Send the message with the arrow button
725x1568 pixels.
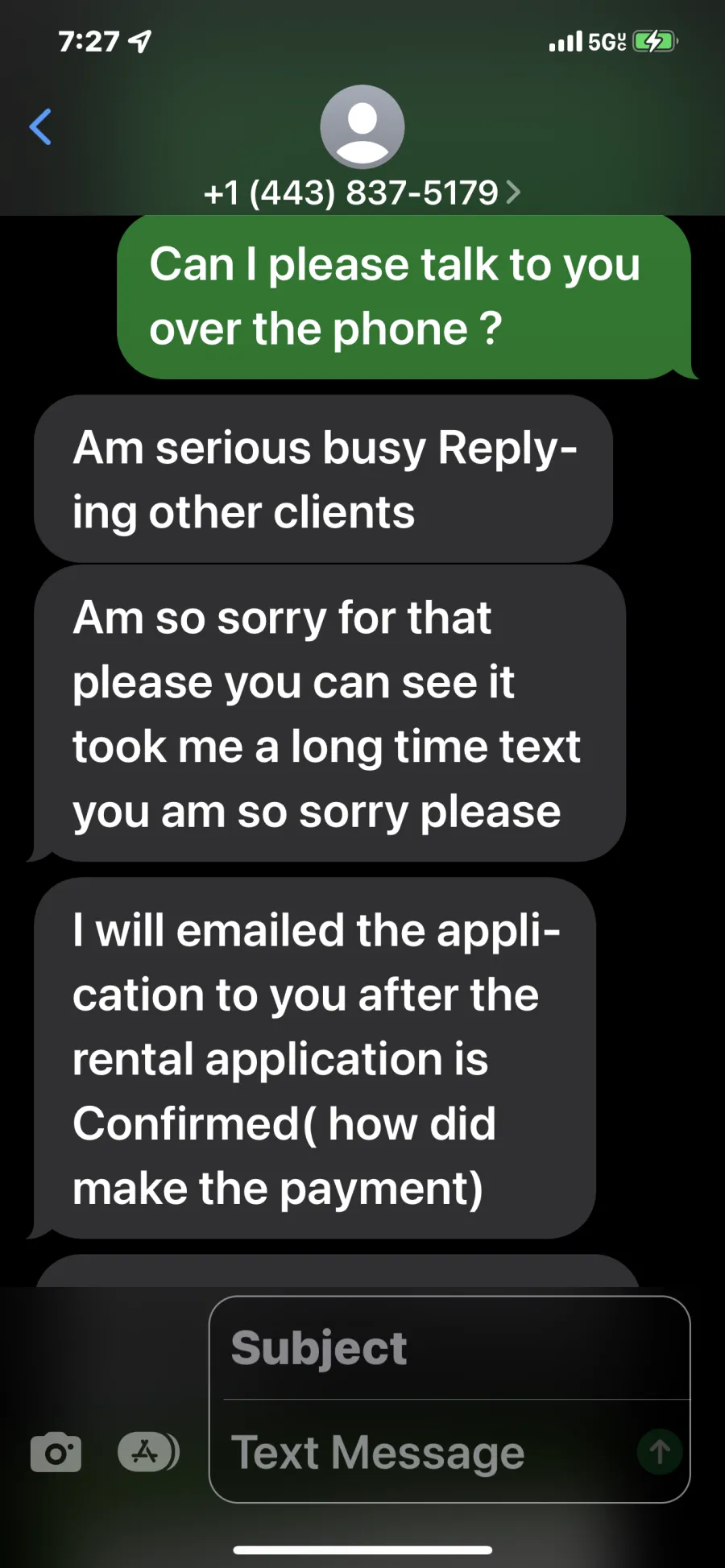pos(660,1452)
